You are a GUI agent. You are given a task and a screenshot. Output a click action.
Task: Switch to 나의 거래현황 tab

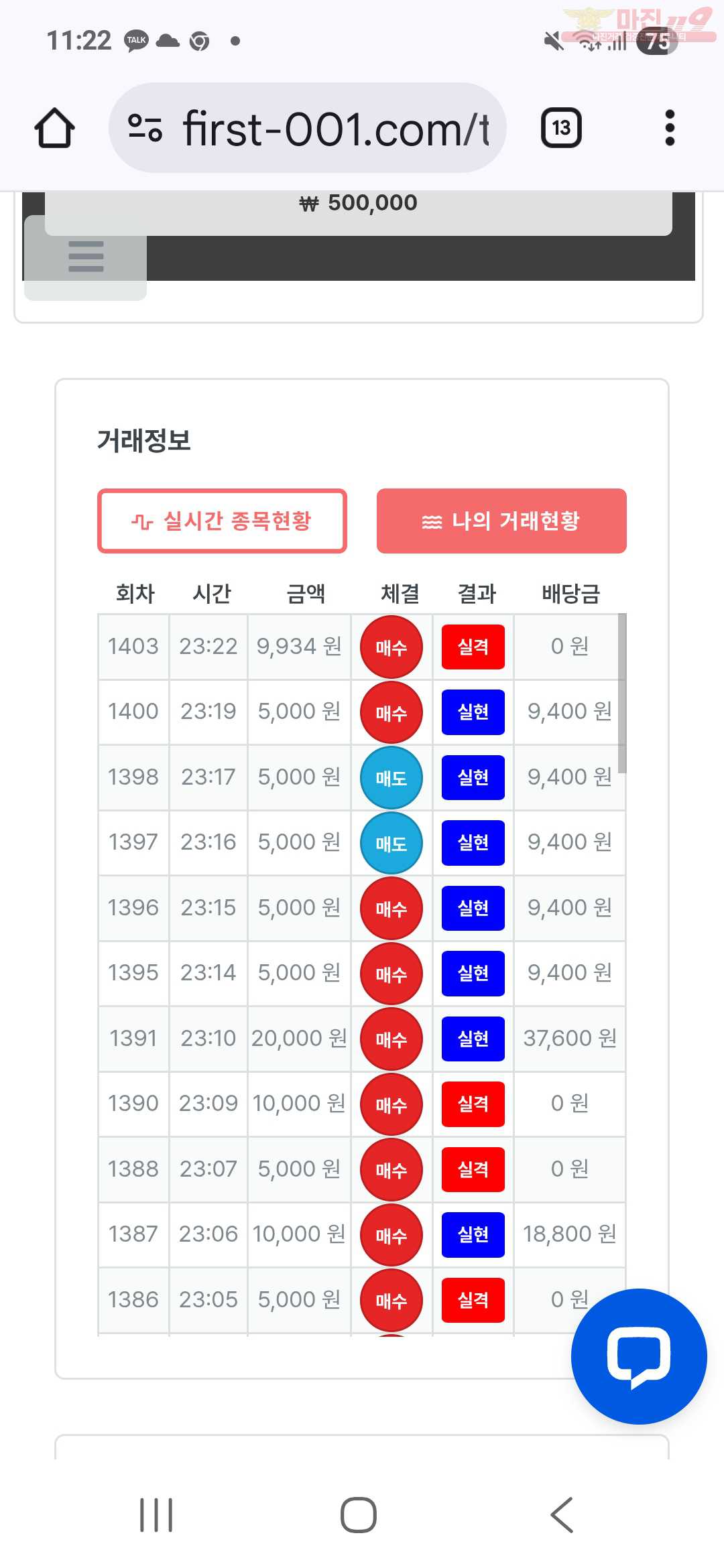point(501,521)
